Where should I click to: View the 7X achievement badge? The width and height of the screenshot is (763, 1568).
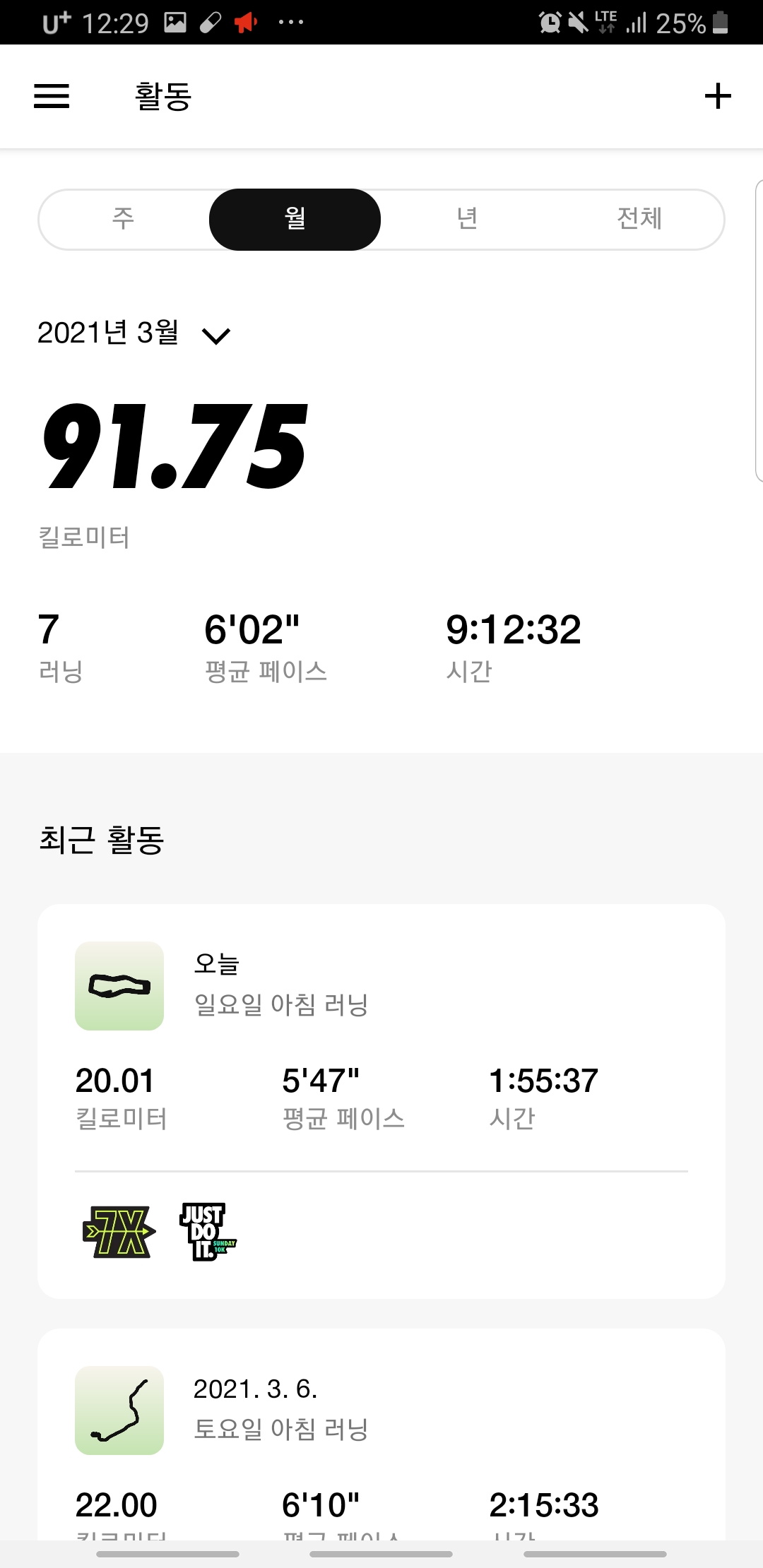point(119,1232)
